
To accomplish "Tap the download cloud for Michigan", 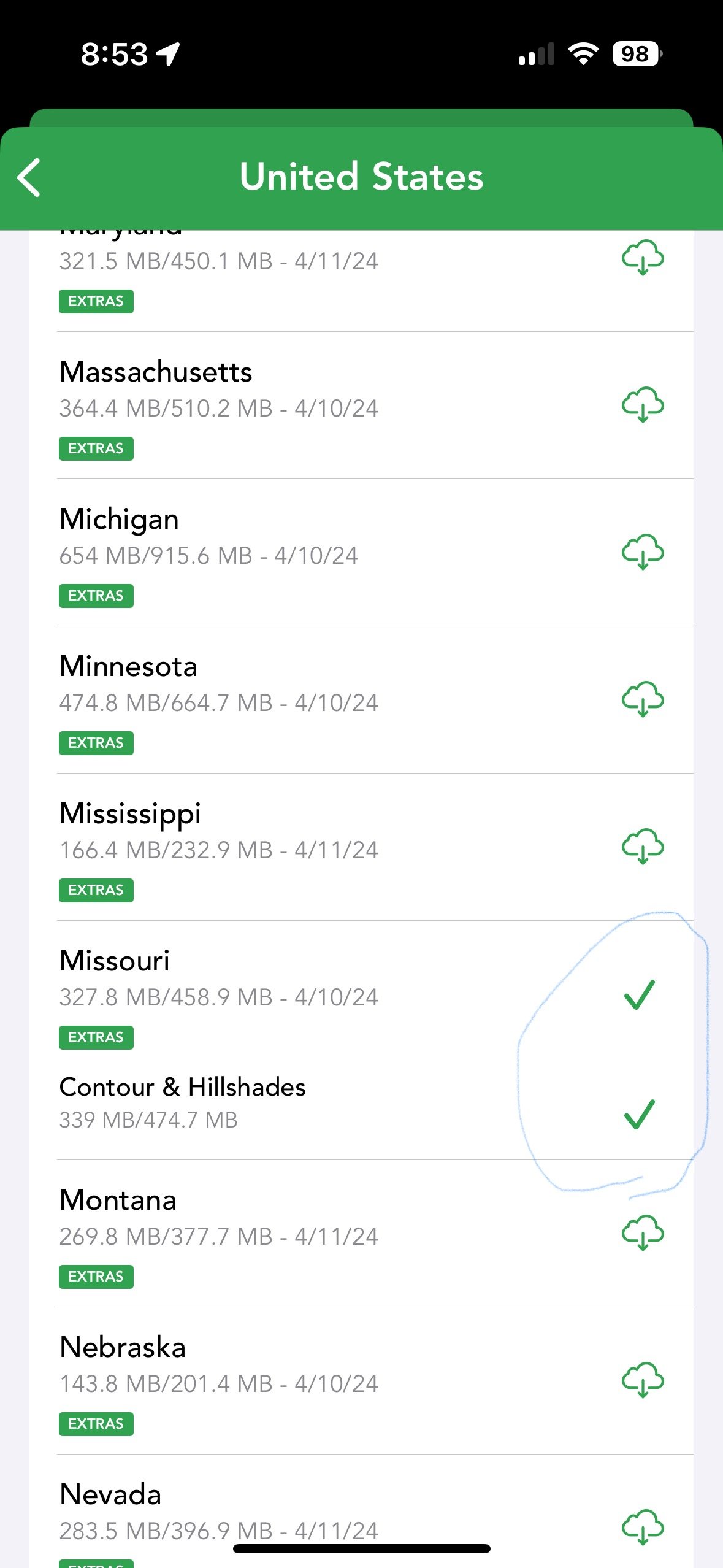I will click(x=643, y=552).
